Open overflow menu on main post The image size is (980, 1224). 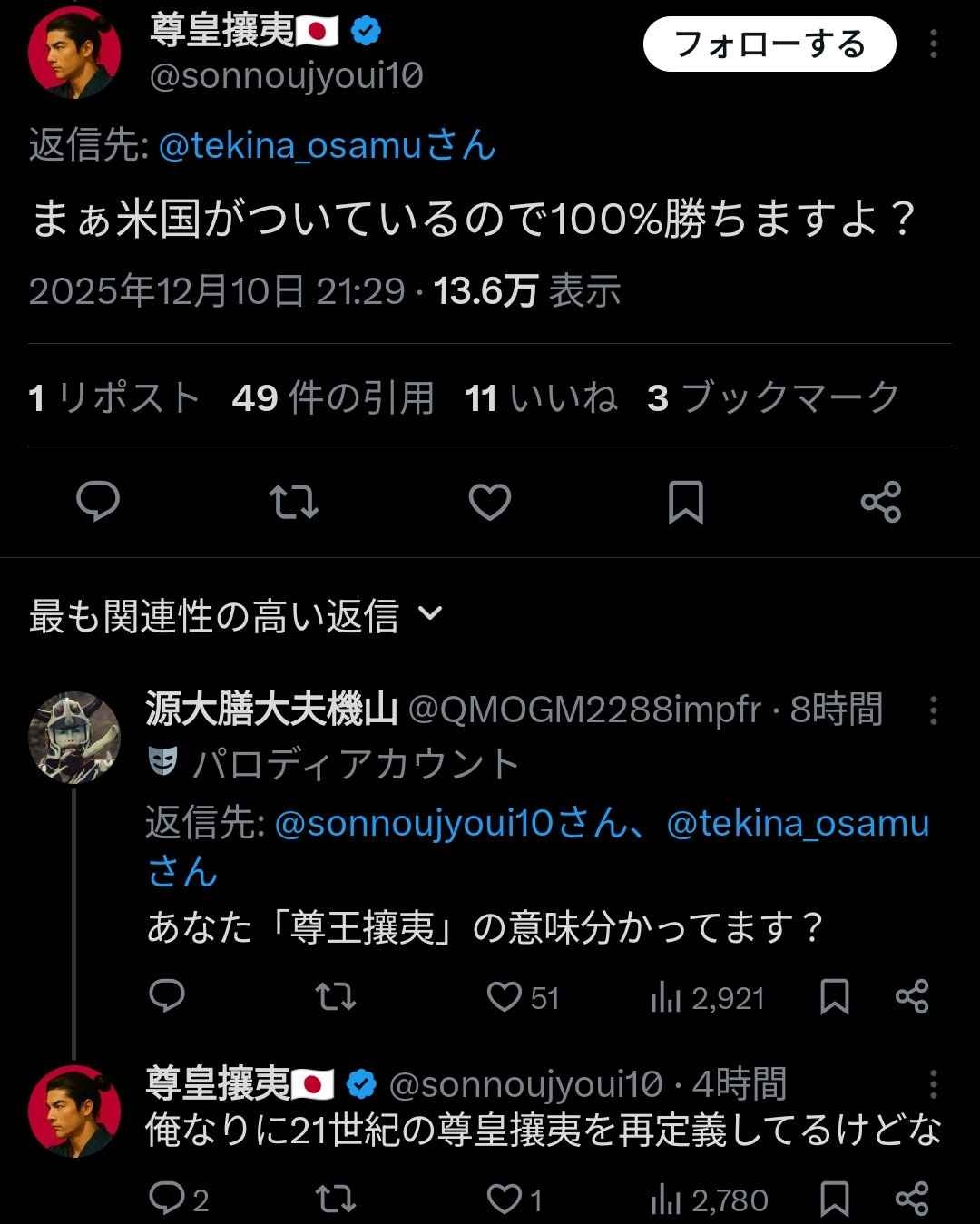pos(933,44)
